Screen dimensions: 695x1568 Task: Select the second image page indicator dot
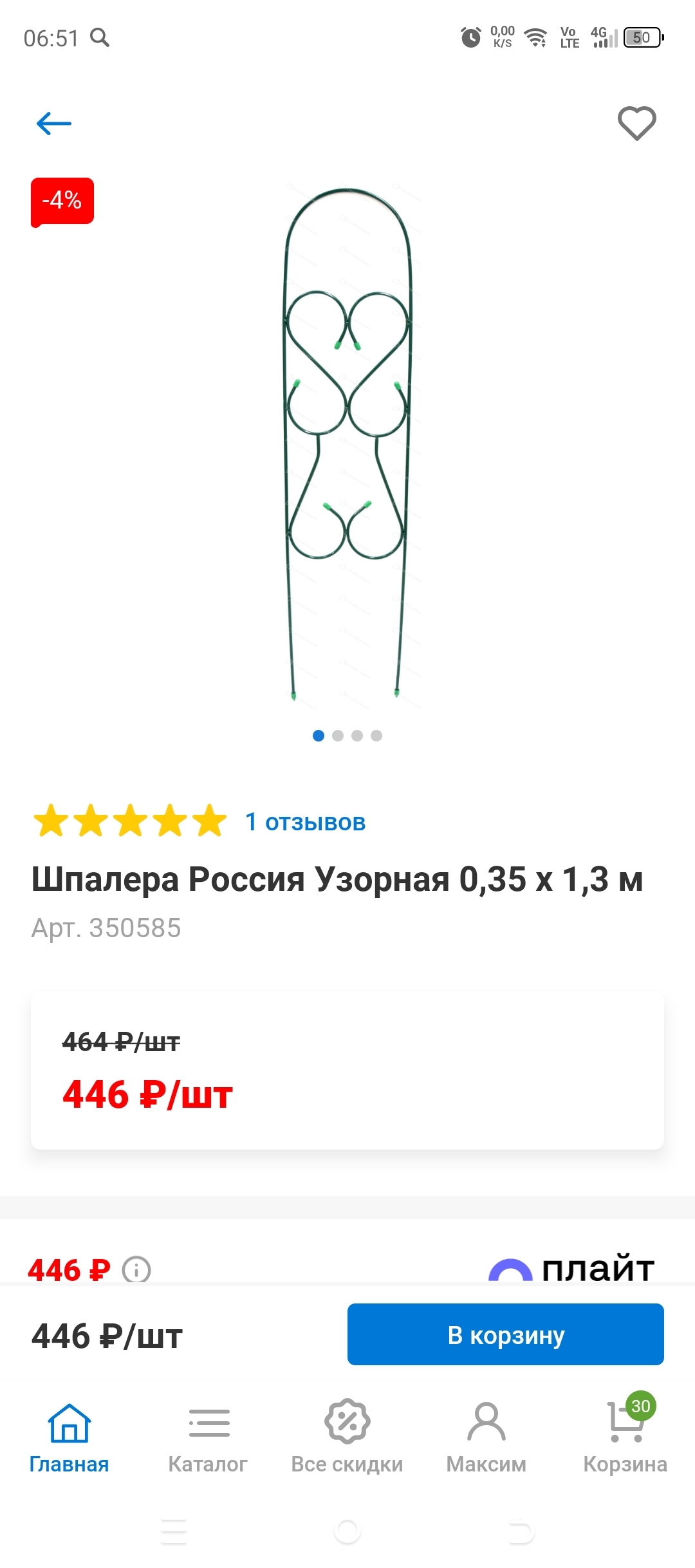[x=338, y=736]
